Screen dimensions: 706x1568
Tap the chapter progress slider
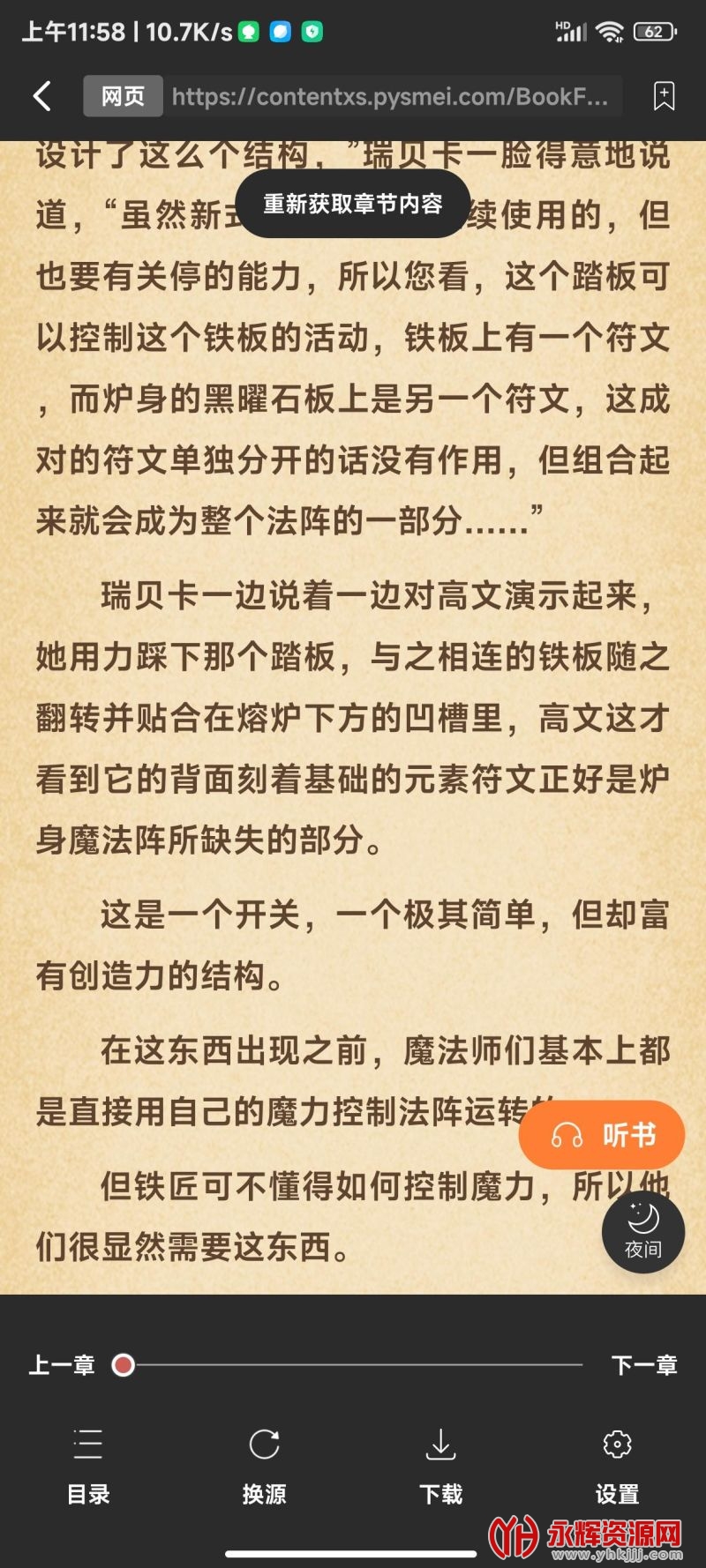pyautogui.click(x=352, y=1365)
